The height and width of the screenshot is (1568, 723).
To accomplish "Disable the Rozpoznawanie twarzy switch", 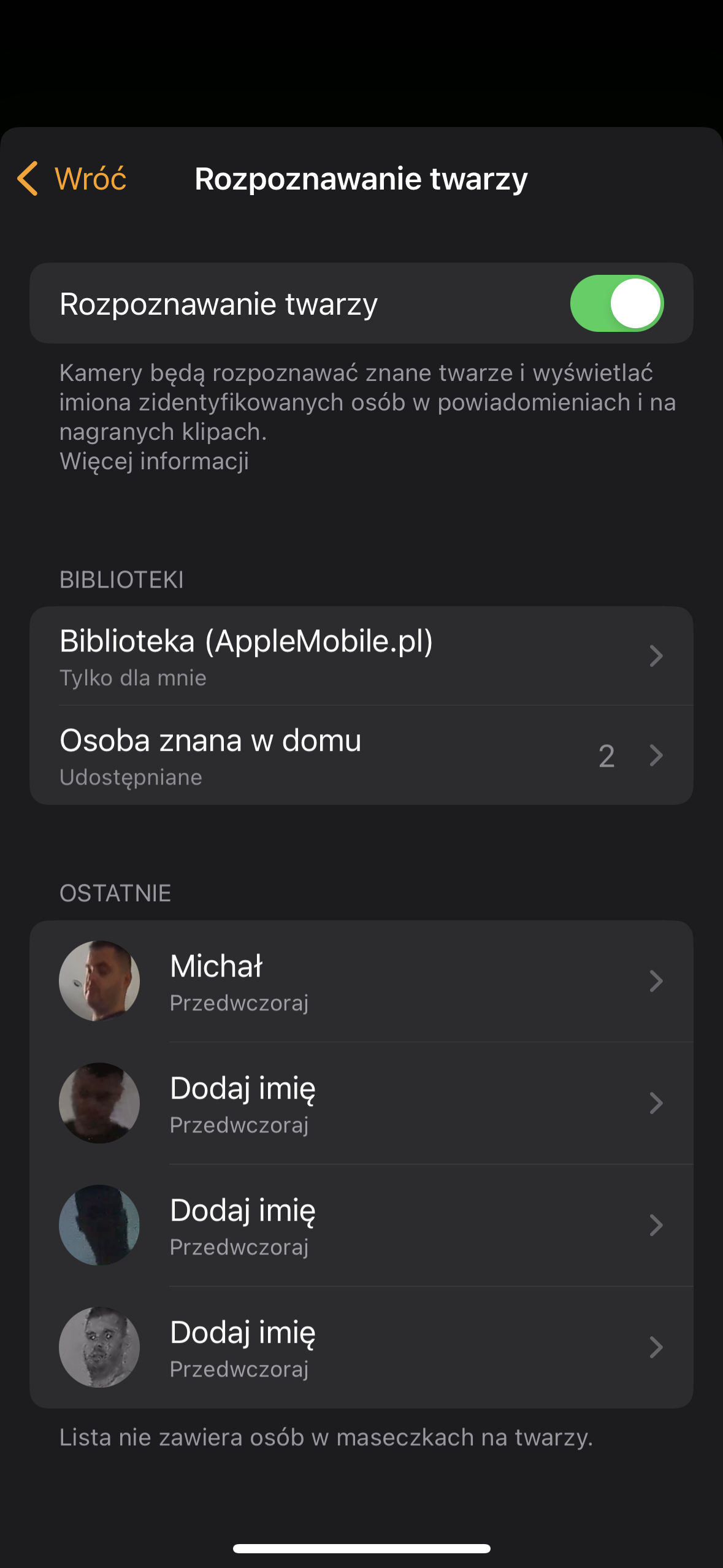I will [x=616, y=304].
